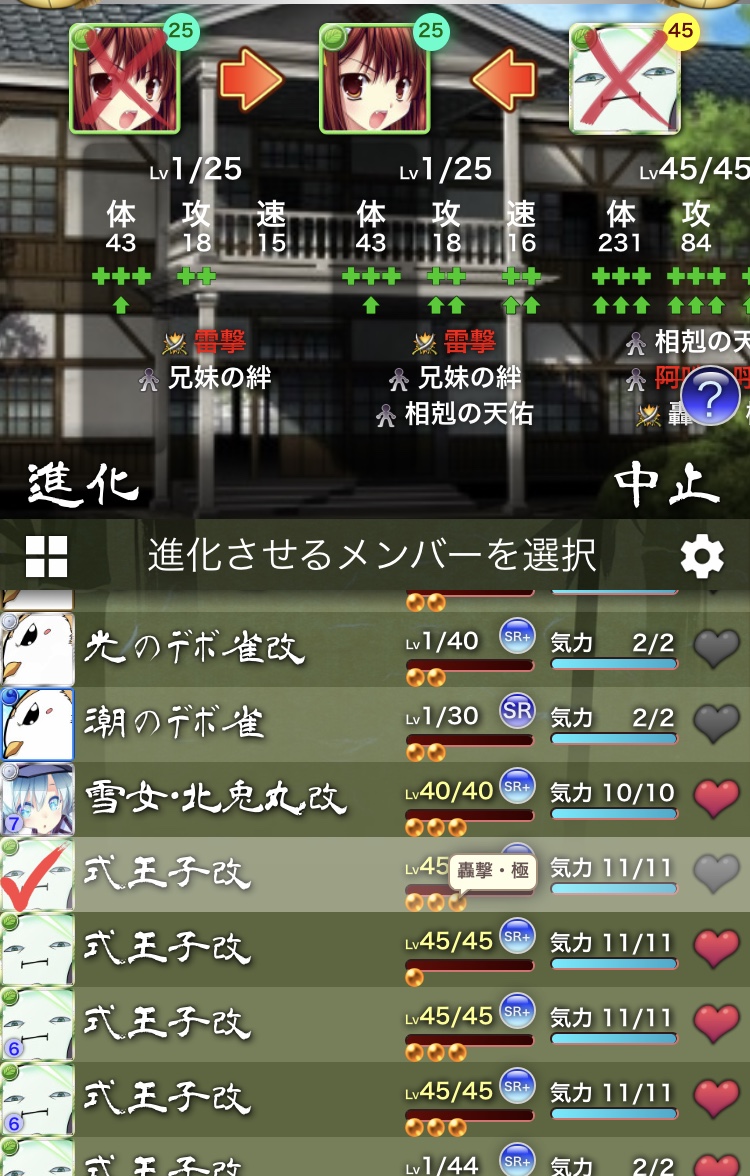Tap the crossed-out Lv45 material portrait
Screen dimensions: 750x1176
[625, 80]
